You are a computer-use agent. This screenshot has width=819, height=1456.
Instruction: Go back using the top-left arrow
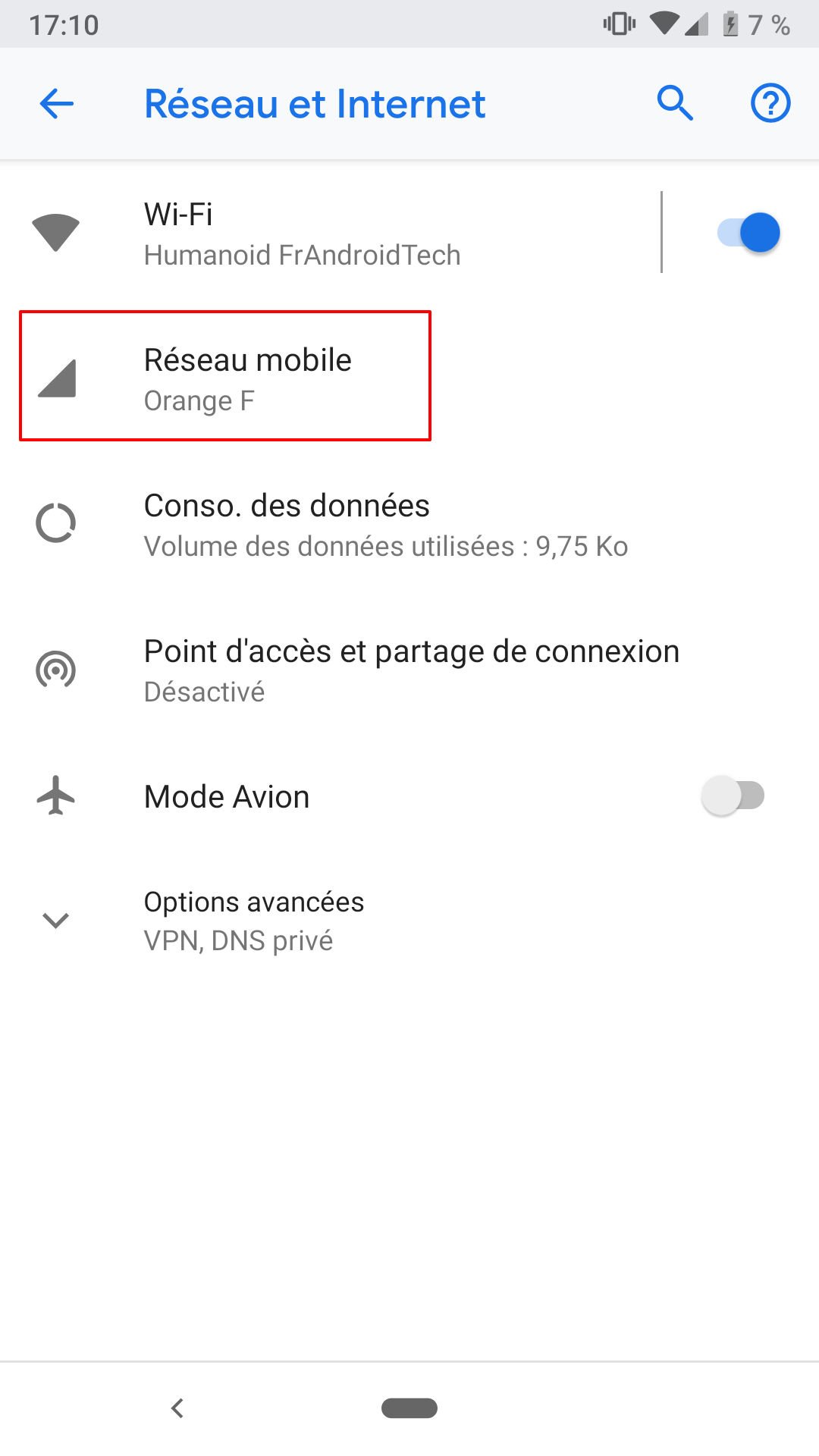pos(57,104)
